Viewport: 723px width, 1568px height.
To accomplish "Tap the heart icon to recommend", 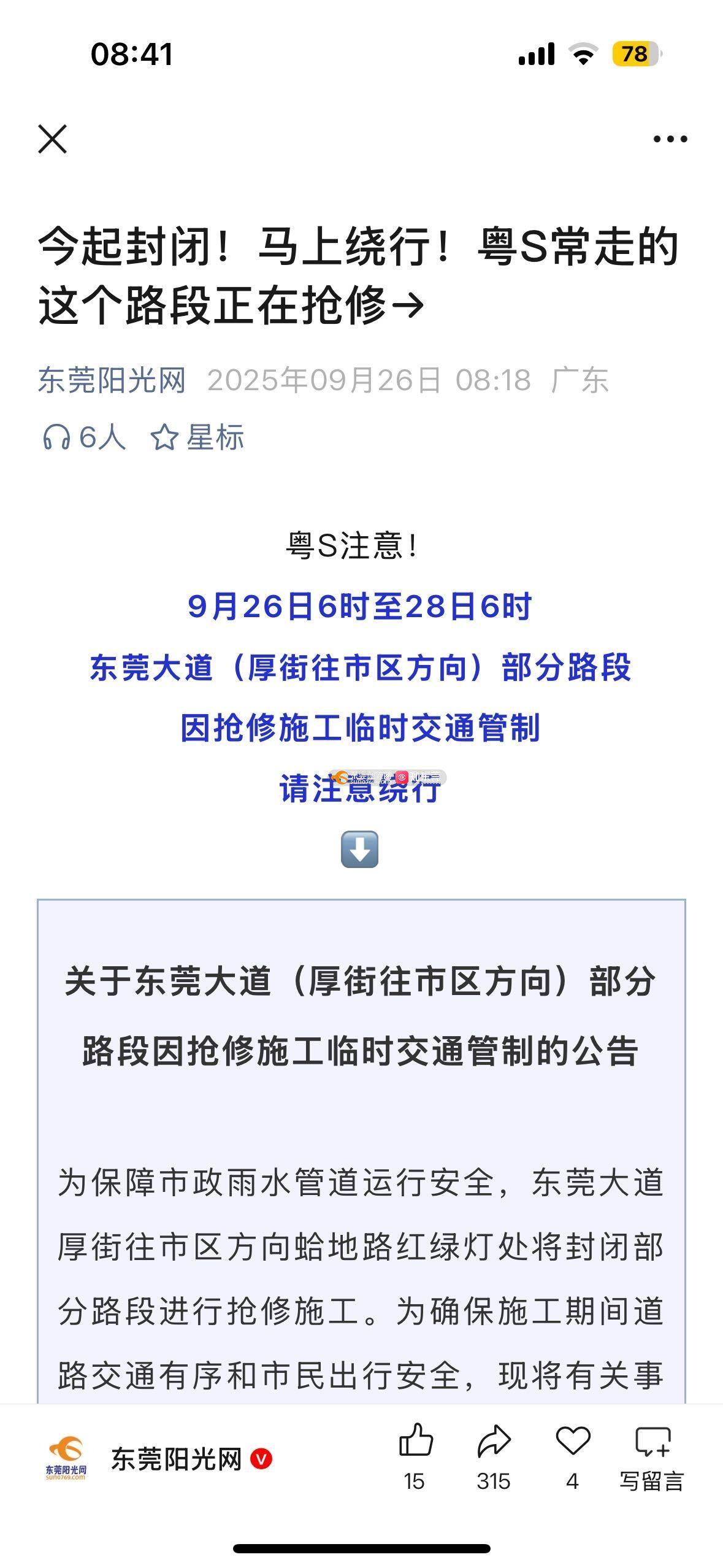I will (573, 1442).
